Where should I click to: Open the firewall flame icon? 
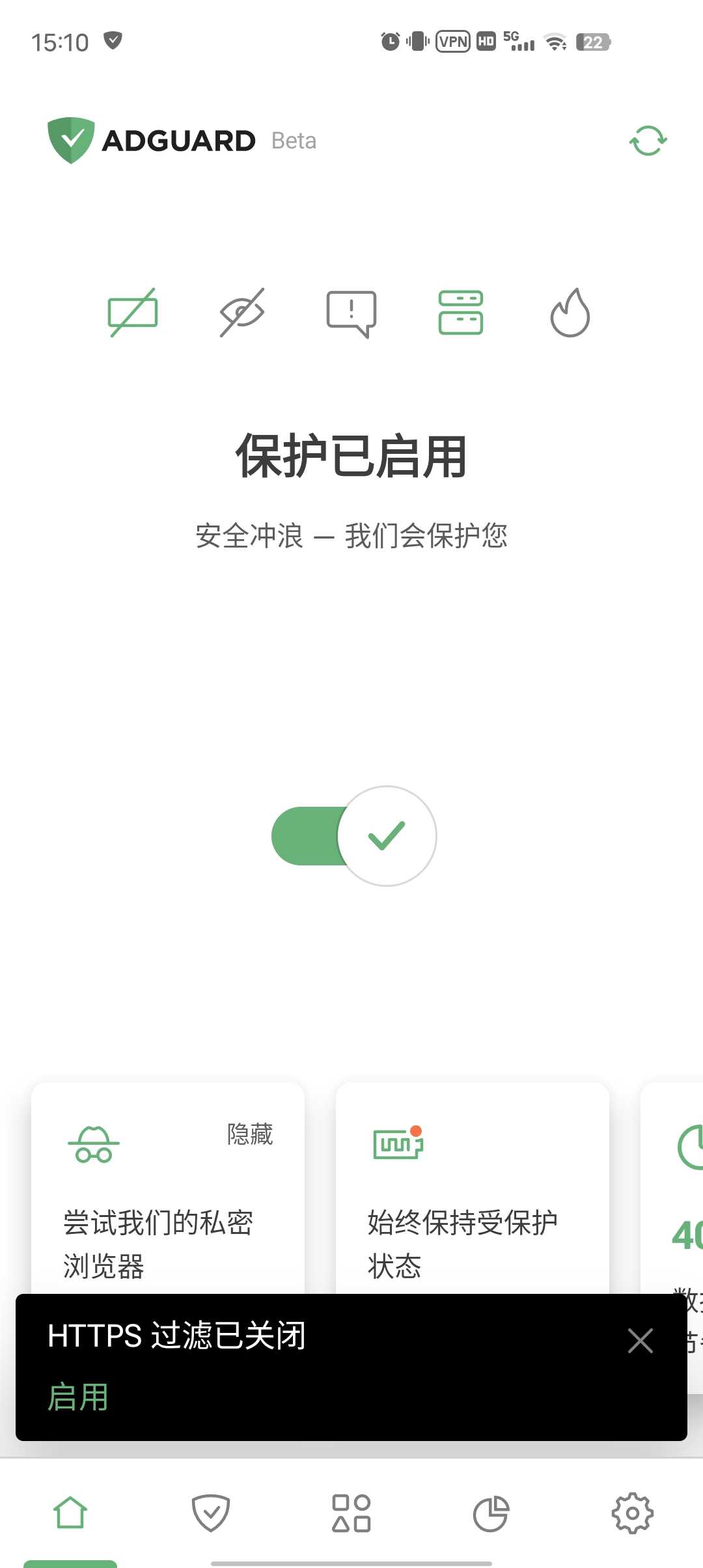tap(570, 313)
